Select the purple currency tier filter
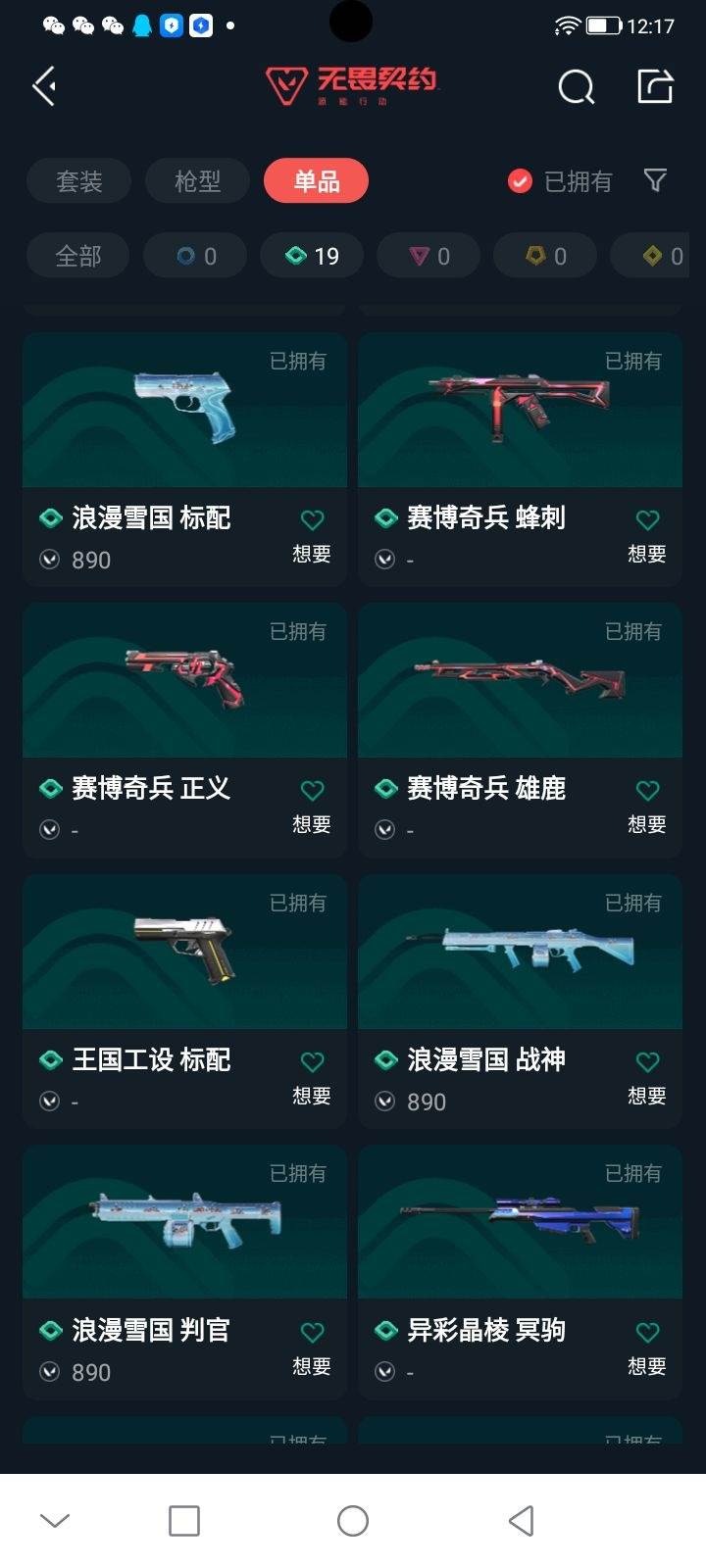Screen dimensions: 706x1568 [429, 255]
